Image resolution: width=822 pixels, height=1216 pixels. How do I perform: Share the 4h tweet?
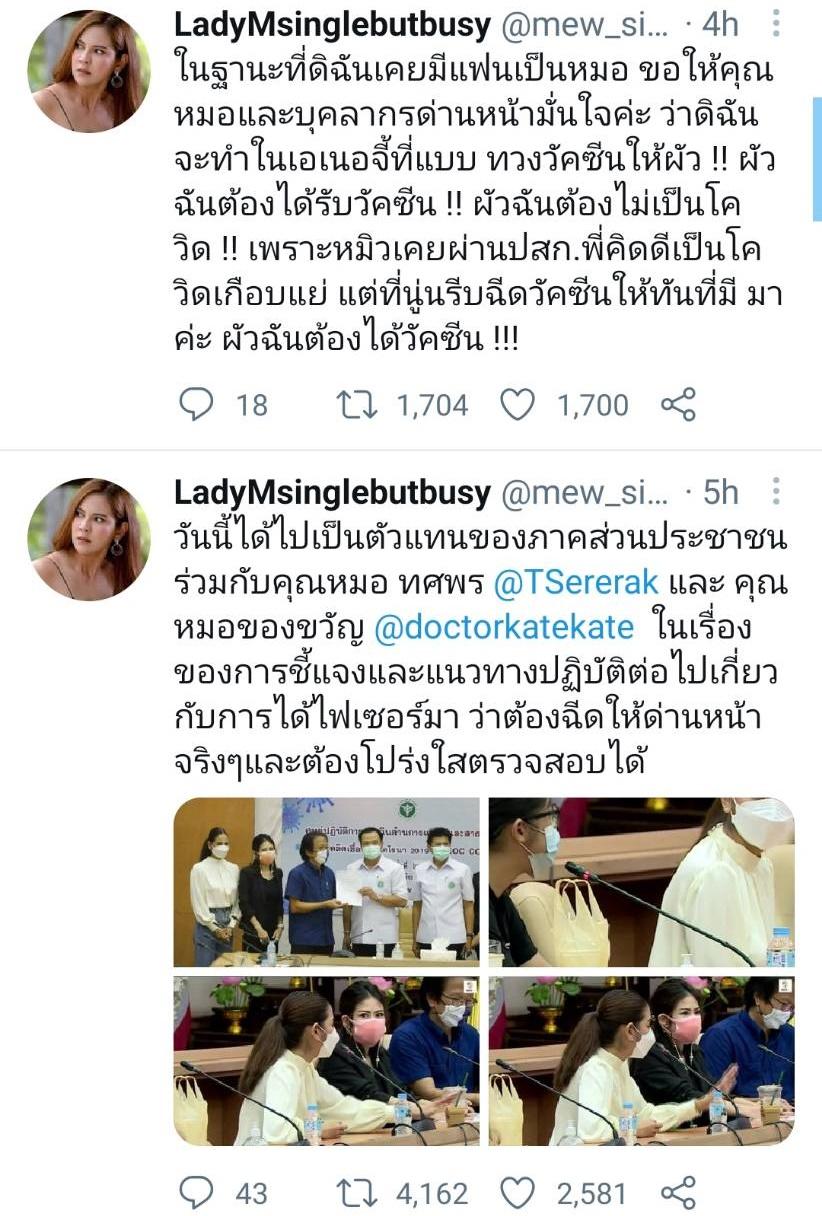[678, 404]
